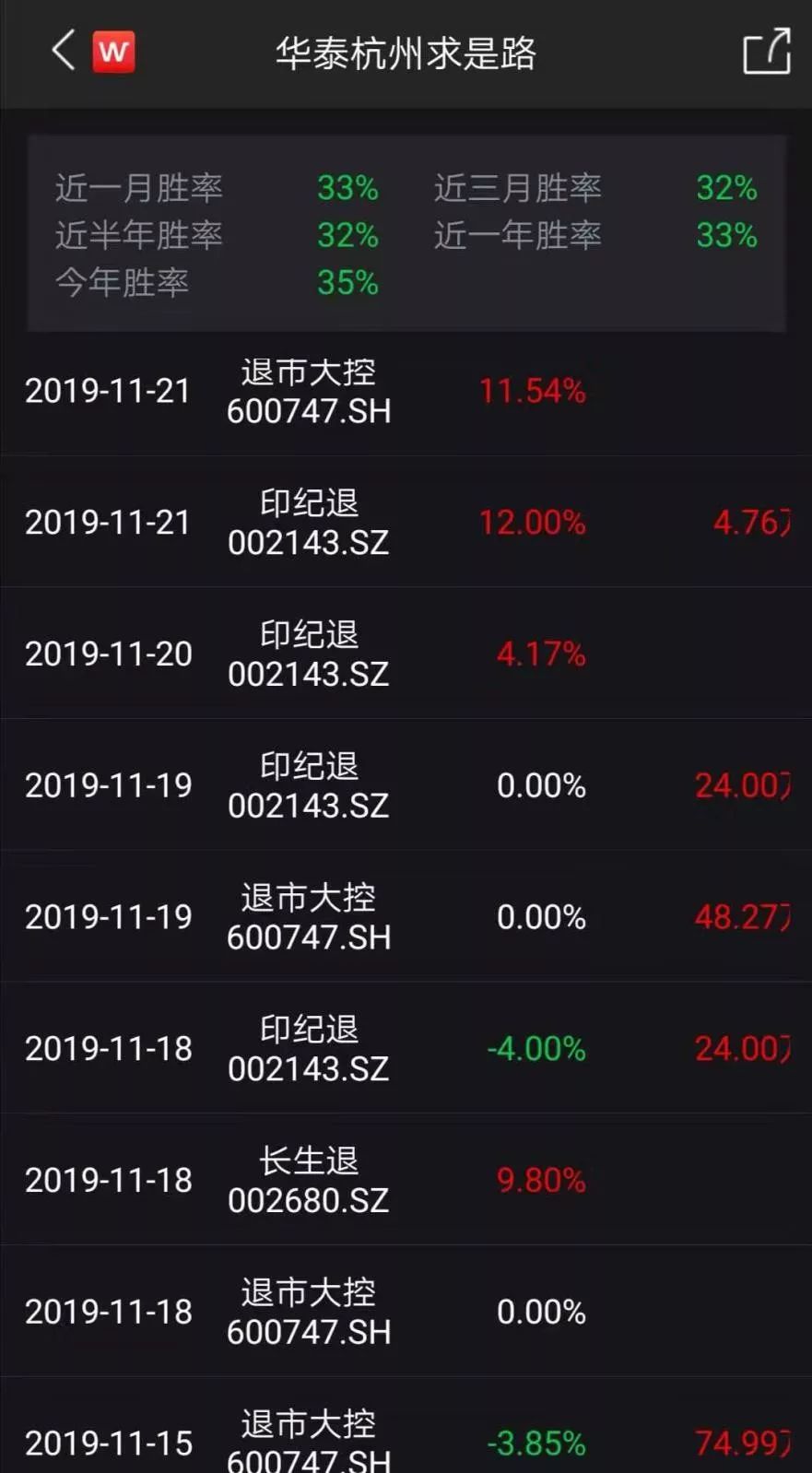Open the 长生退 002680.SZ row
The height and width of the screenshot is (1473, 812).
pyautogui.click(x=406, y=1180)
